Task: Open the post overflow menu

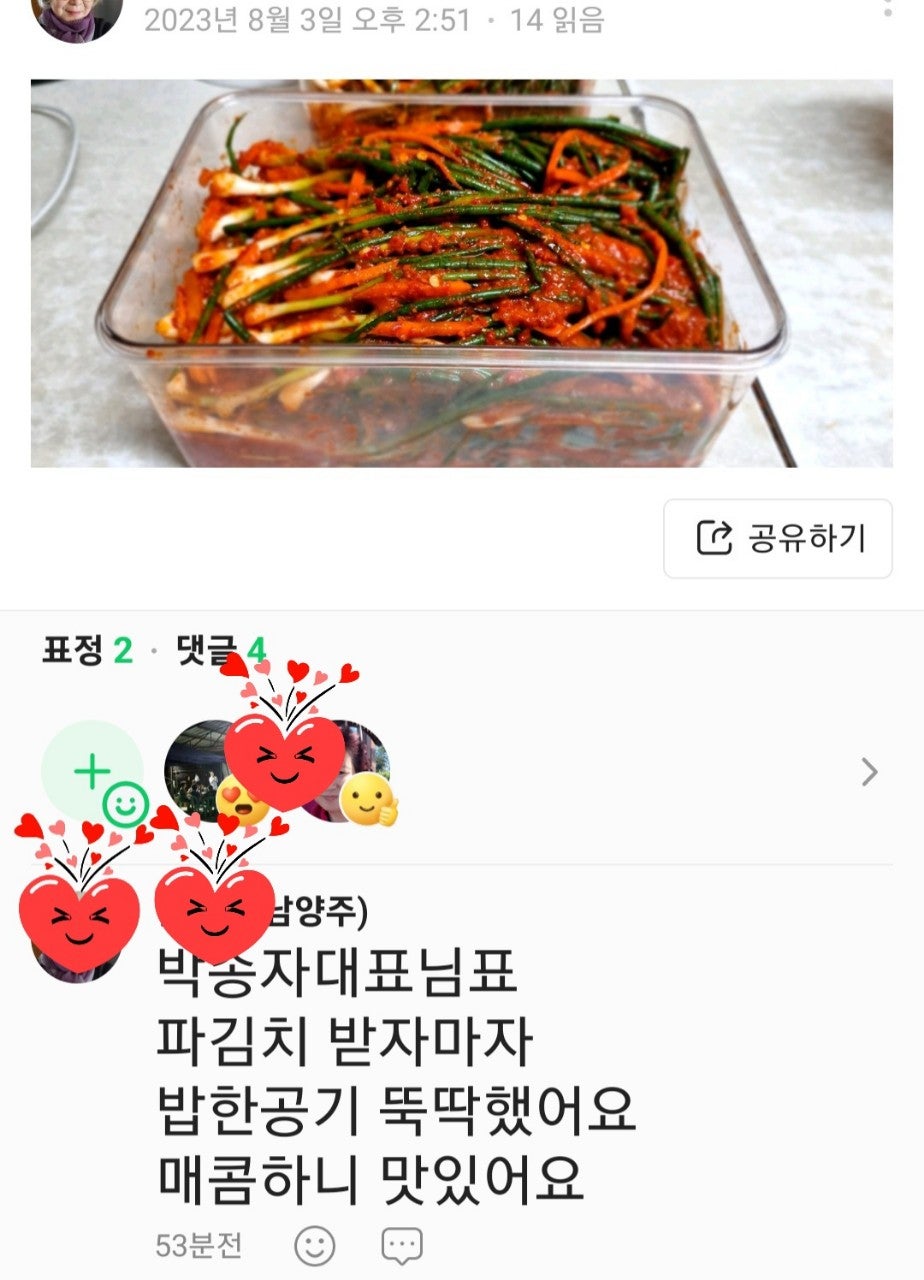Action: (886, 8)
